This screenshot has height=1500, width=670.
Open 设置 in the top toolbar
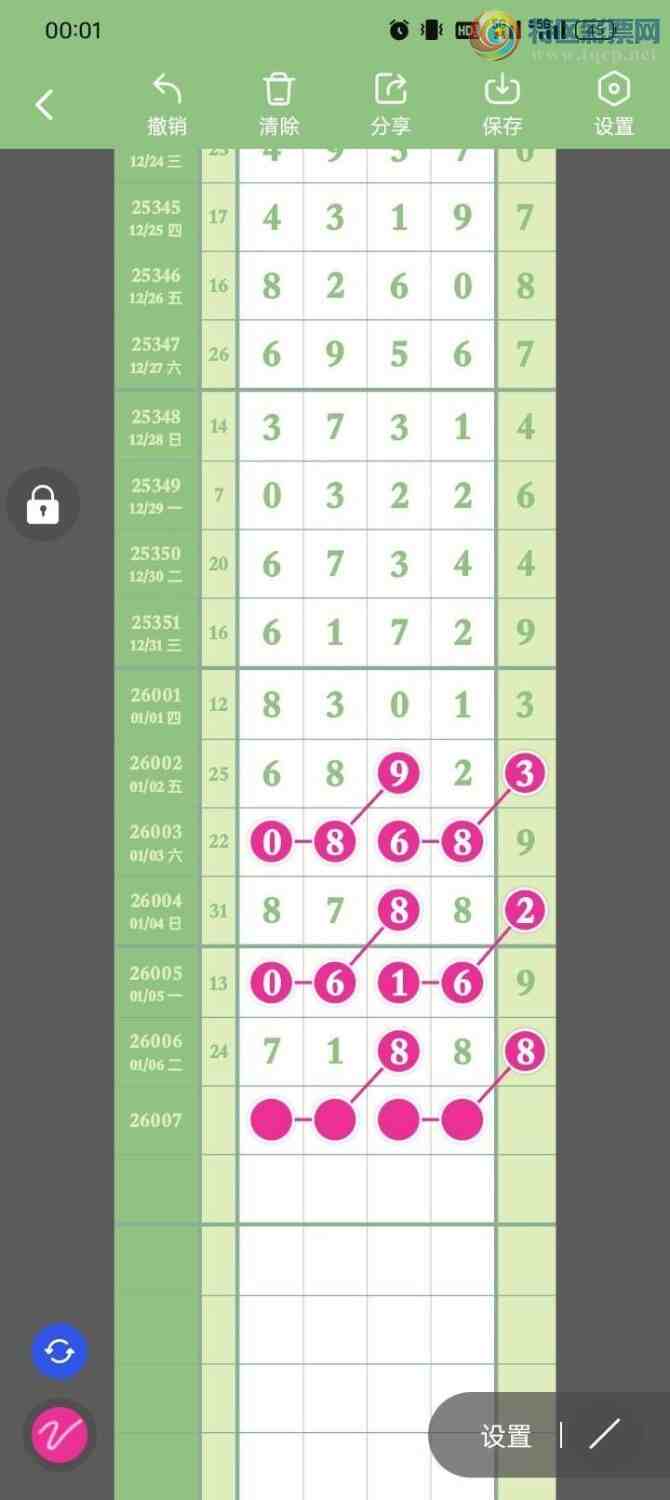click(613, 104)
